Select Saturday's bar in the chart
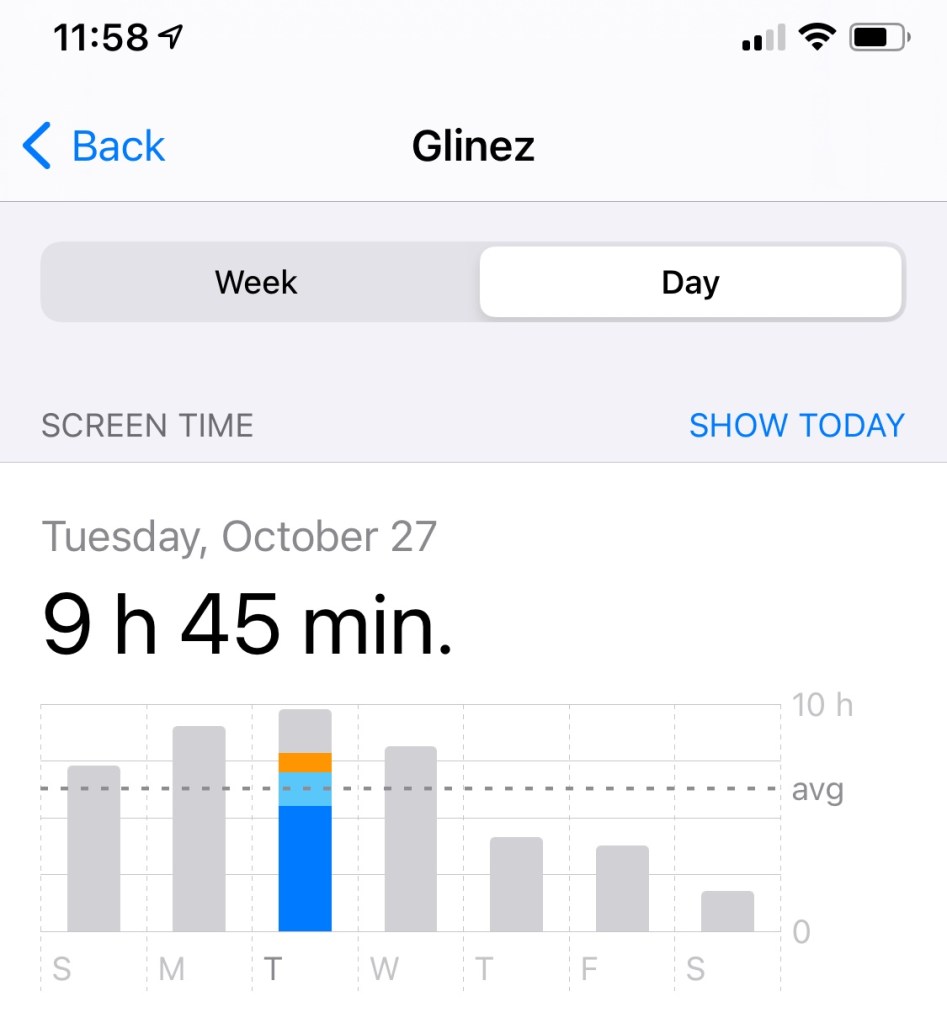Image resolution: width=947 pixels, height=1023 pixels. coord(727,911)
